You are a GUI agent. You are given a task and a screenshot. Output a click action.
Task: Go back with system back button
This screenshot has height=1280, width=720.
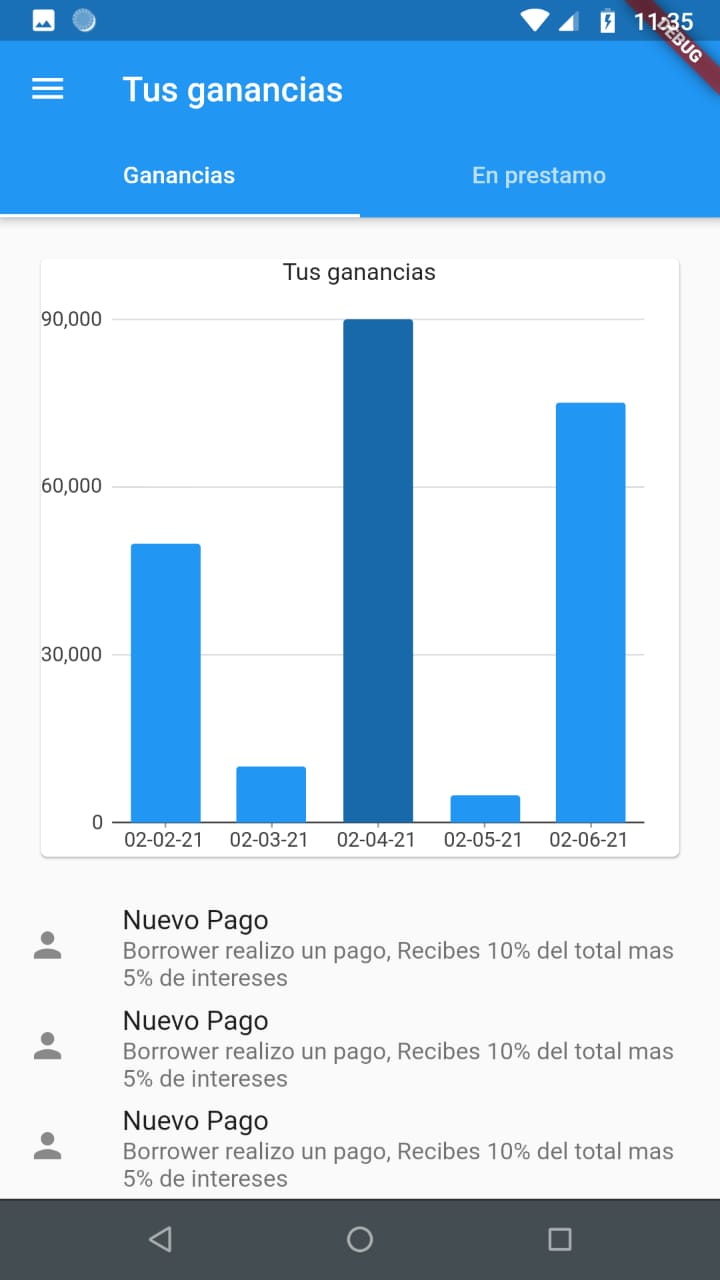(160, 1239)
